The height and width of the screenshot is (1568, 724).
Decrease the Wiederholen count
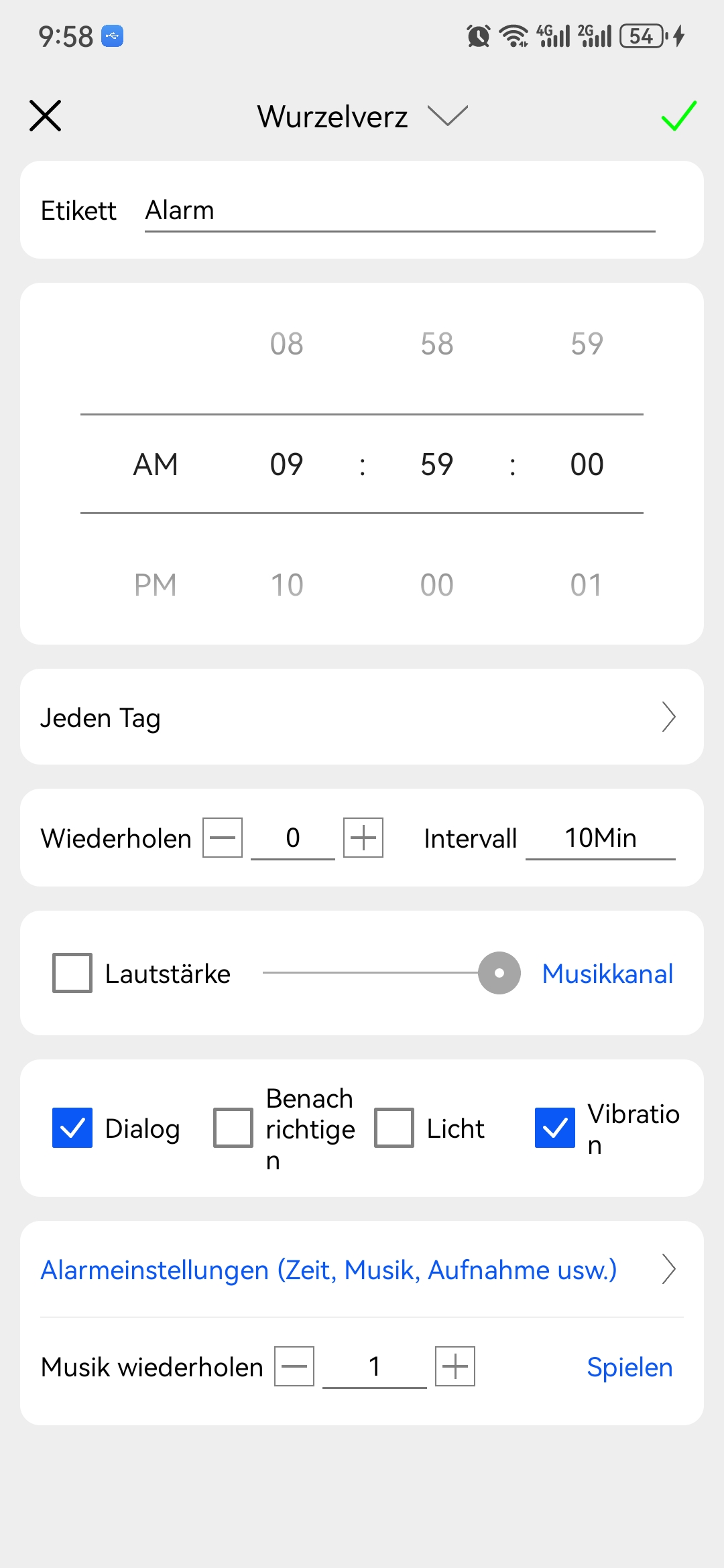pyautogui.click(x=223, y=838)
